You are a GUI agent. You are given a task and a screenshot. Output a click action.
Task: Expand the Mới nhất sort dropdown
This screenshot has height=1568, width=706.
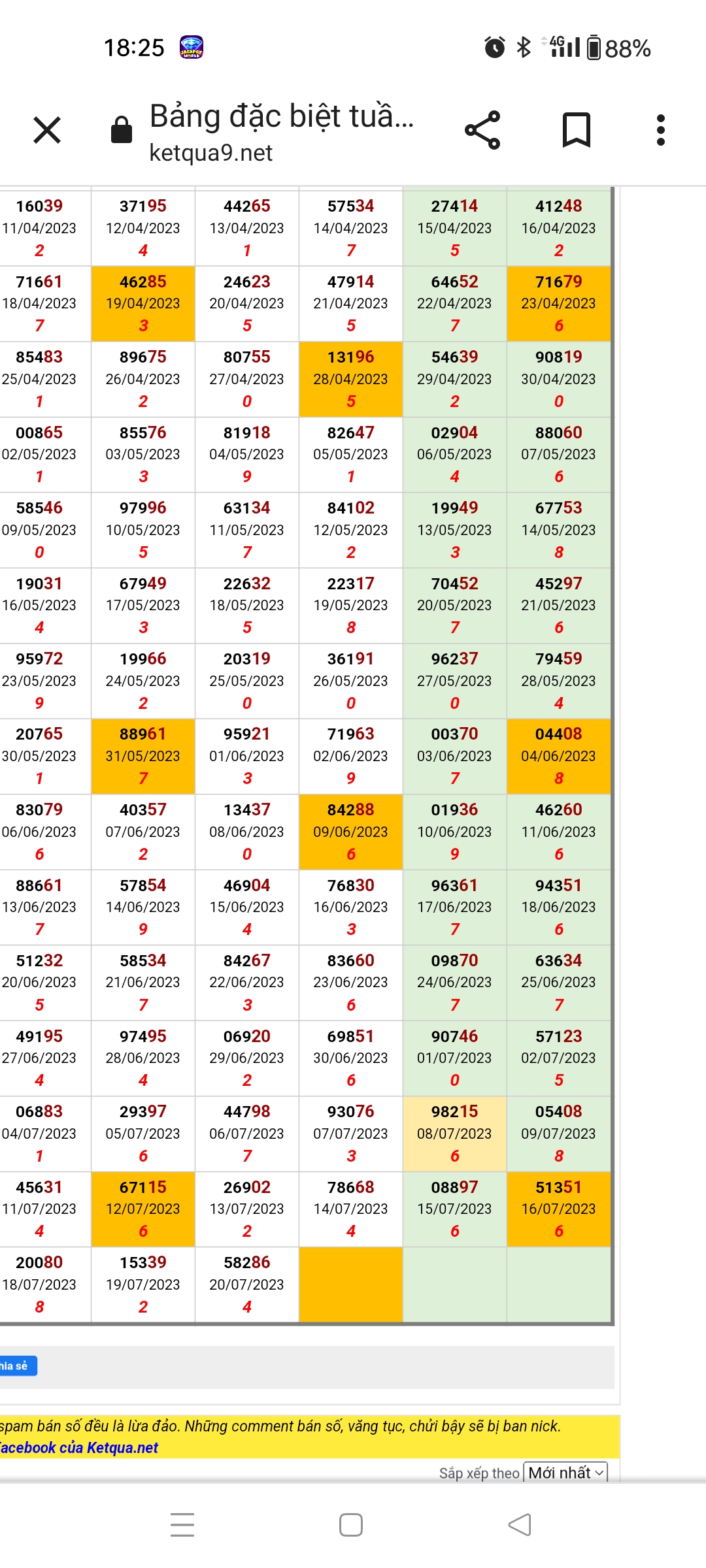(x=566, y=1473)
